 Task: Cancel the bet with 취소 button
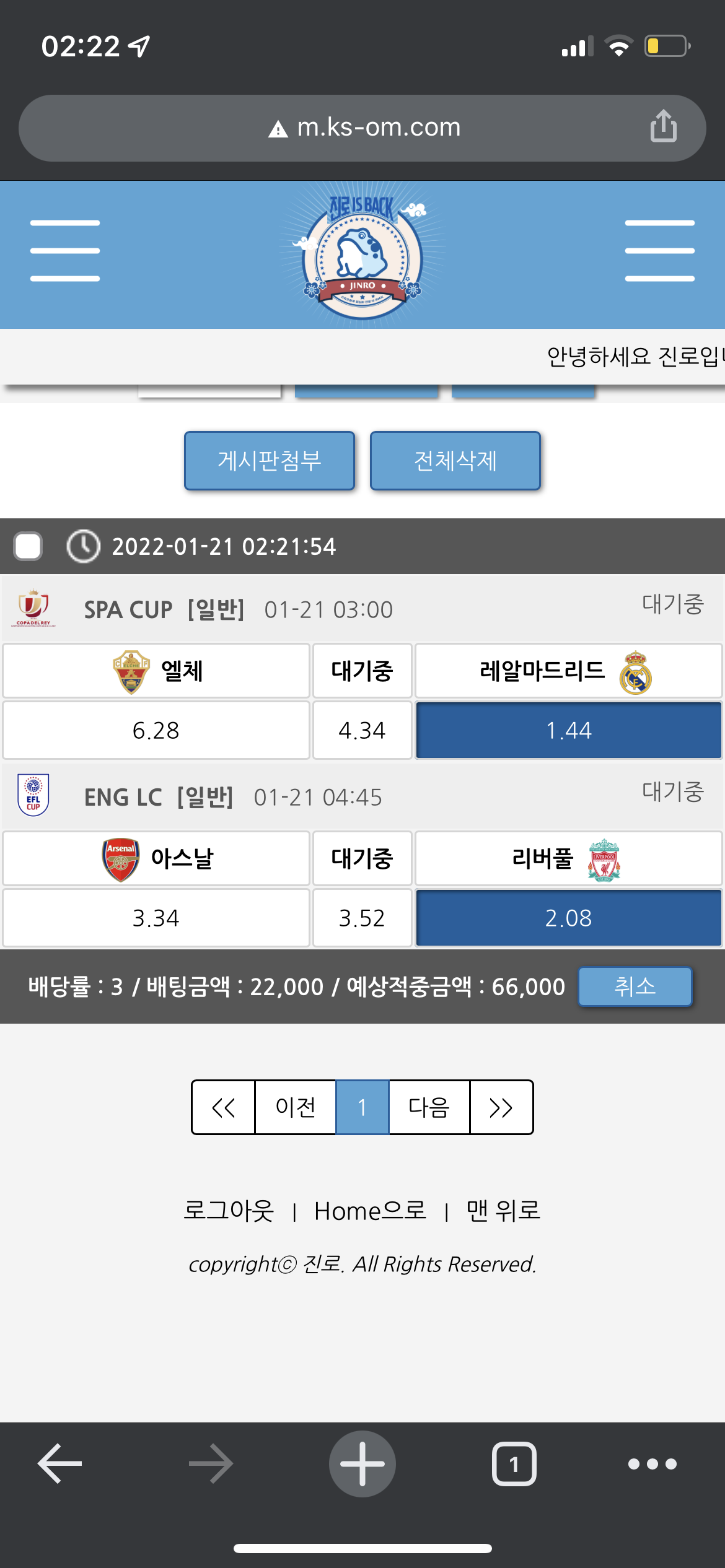click(x=635, y=986)
